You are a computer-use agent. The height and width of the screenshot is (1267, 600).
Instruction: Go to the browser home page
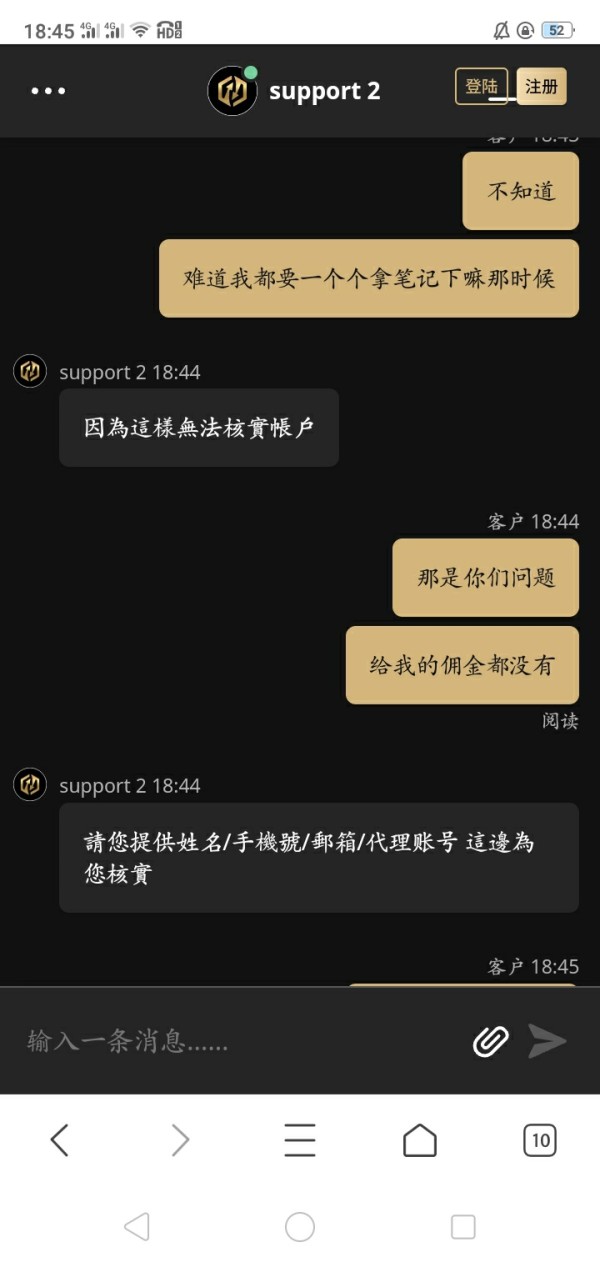pos(420,1140)
